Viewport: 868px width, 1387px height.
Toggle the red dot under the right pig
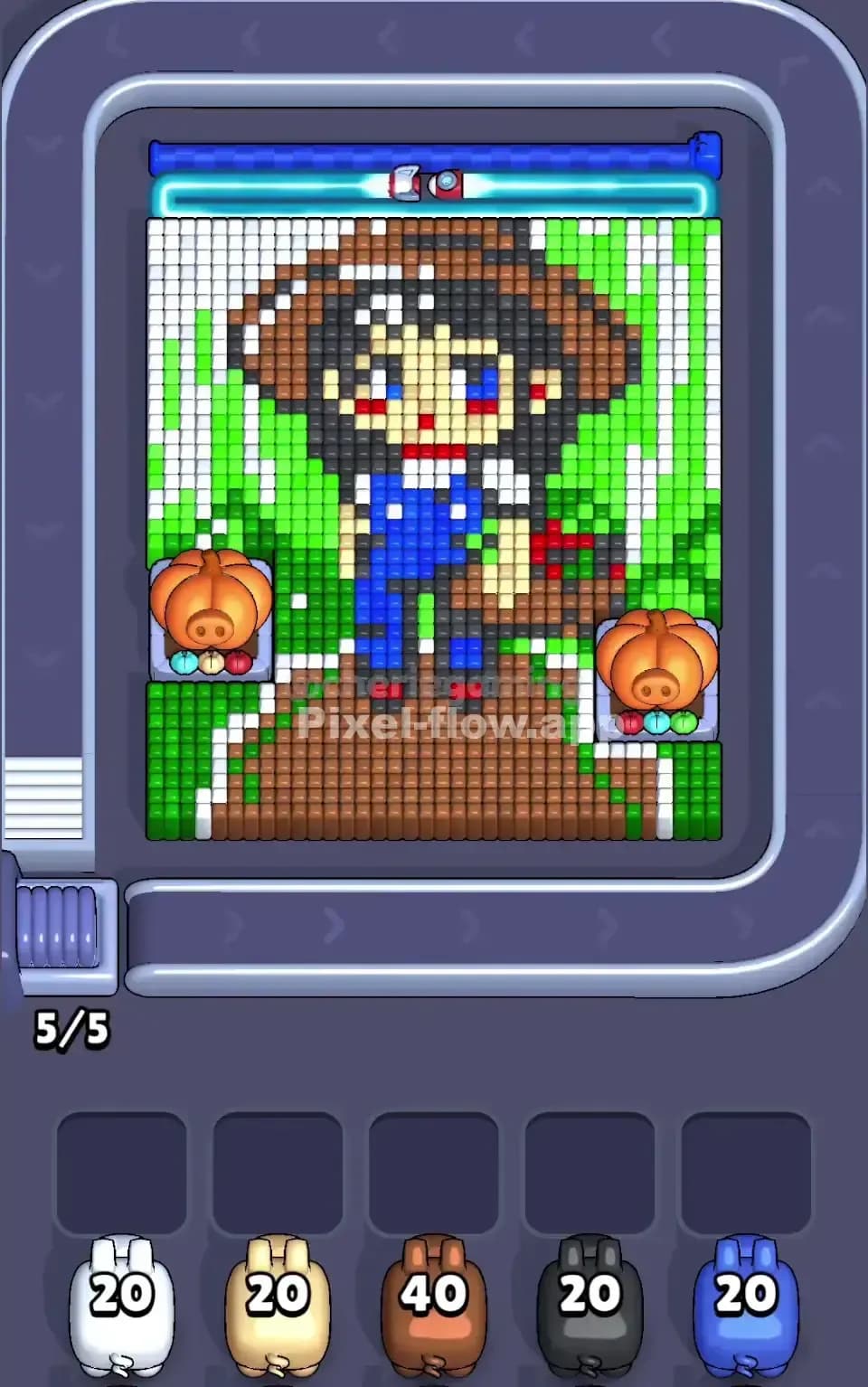(x=630, y=723)
